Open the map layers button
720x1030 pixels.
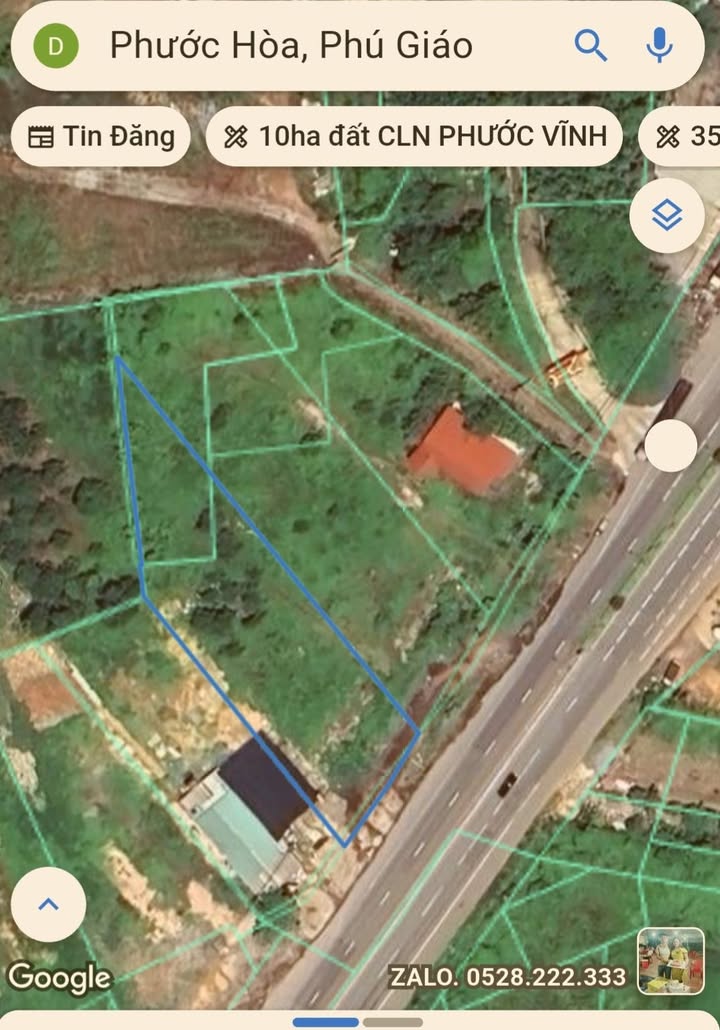(666, 215)
